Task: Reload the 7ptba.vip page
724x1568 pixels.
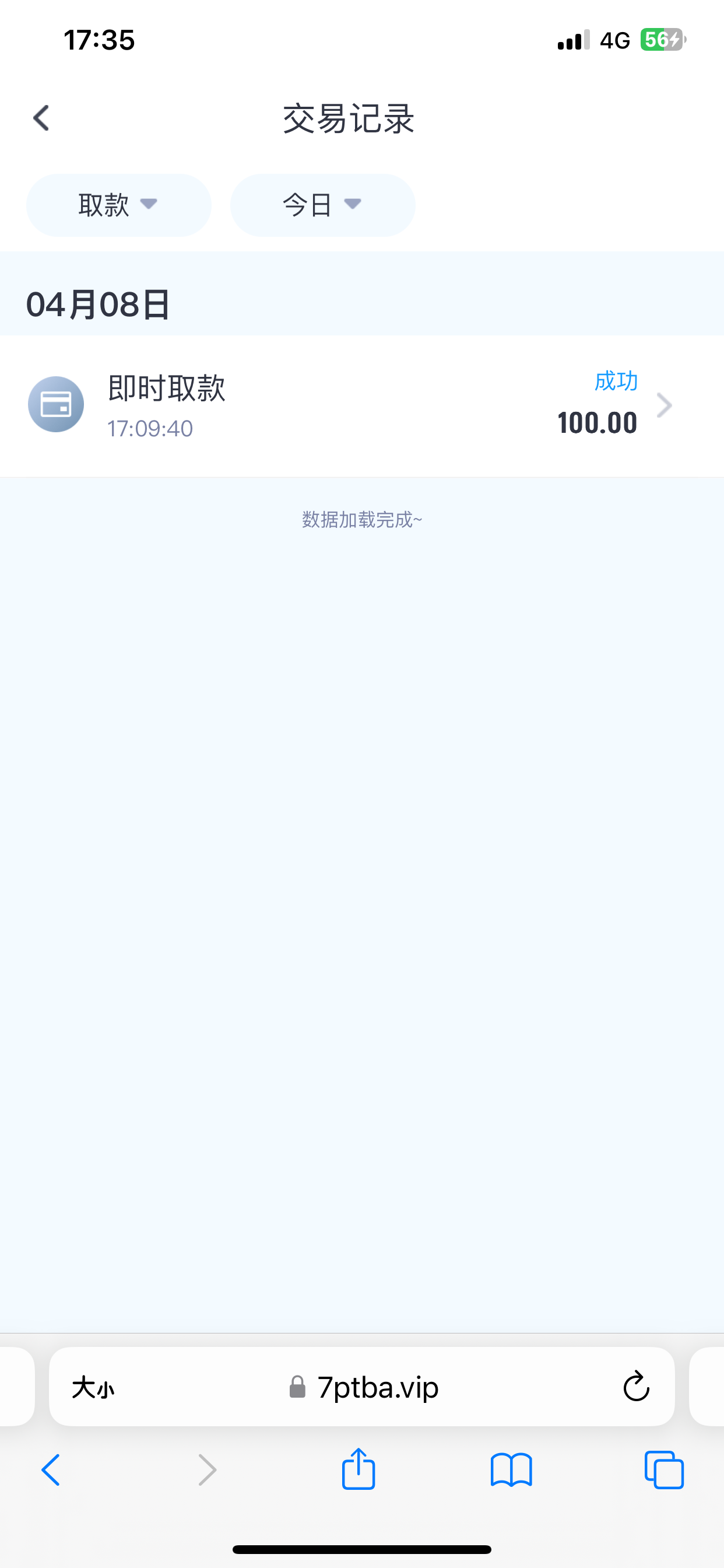Action: click(636, 1387)
